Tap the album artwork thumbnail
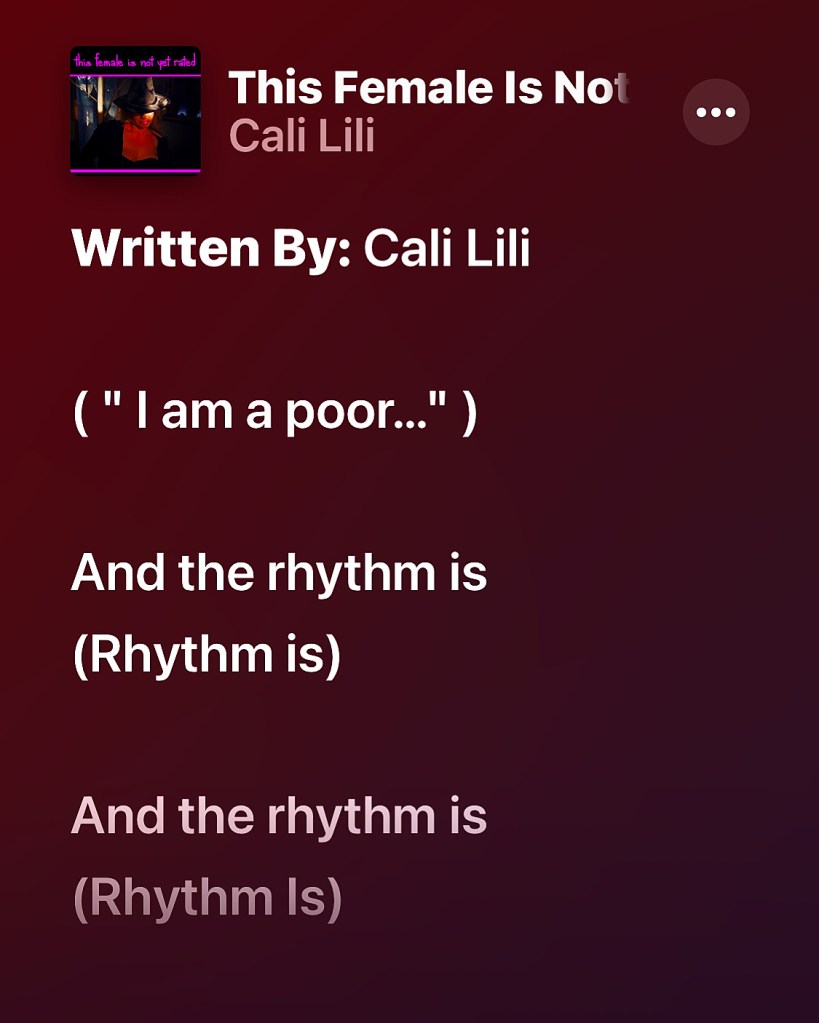This screenshot has height=1023, width=819. click(x=135, y=110)
